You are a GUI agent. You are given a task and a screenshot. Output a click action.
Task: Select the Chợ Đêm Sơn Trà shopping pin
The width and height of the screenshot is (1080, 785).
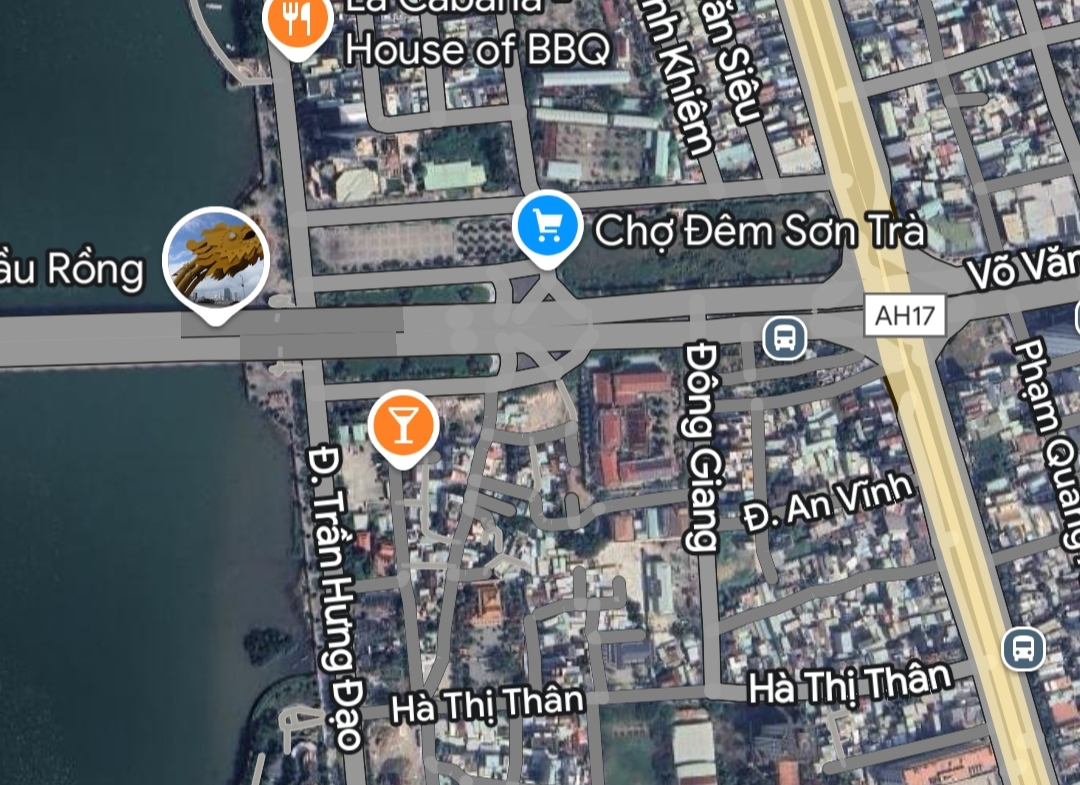point(547,227)
